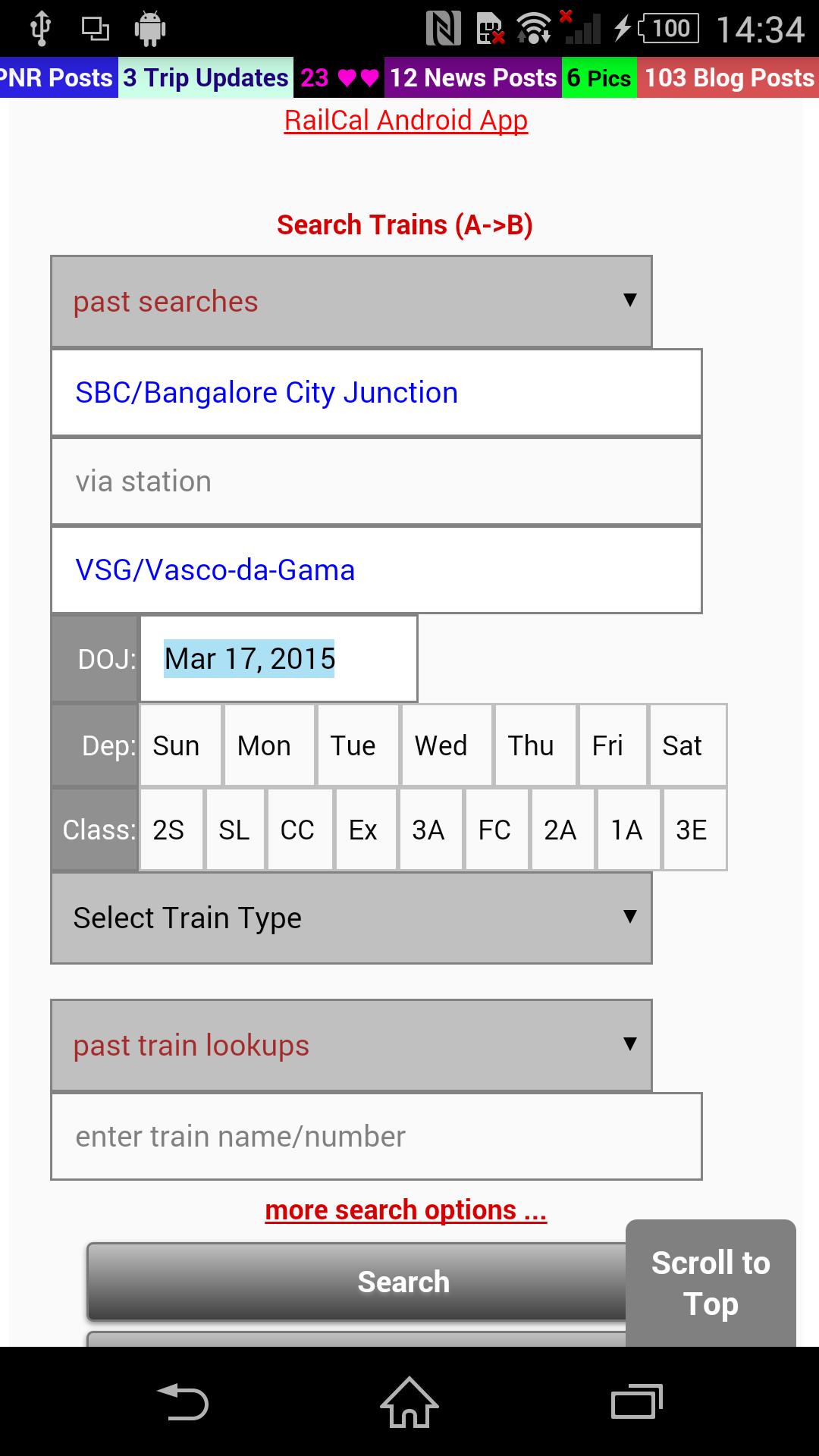819x1456 pixels.
Task: Toggle the 2A class filter
Action: (561, 830)
